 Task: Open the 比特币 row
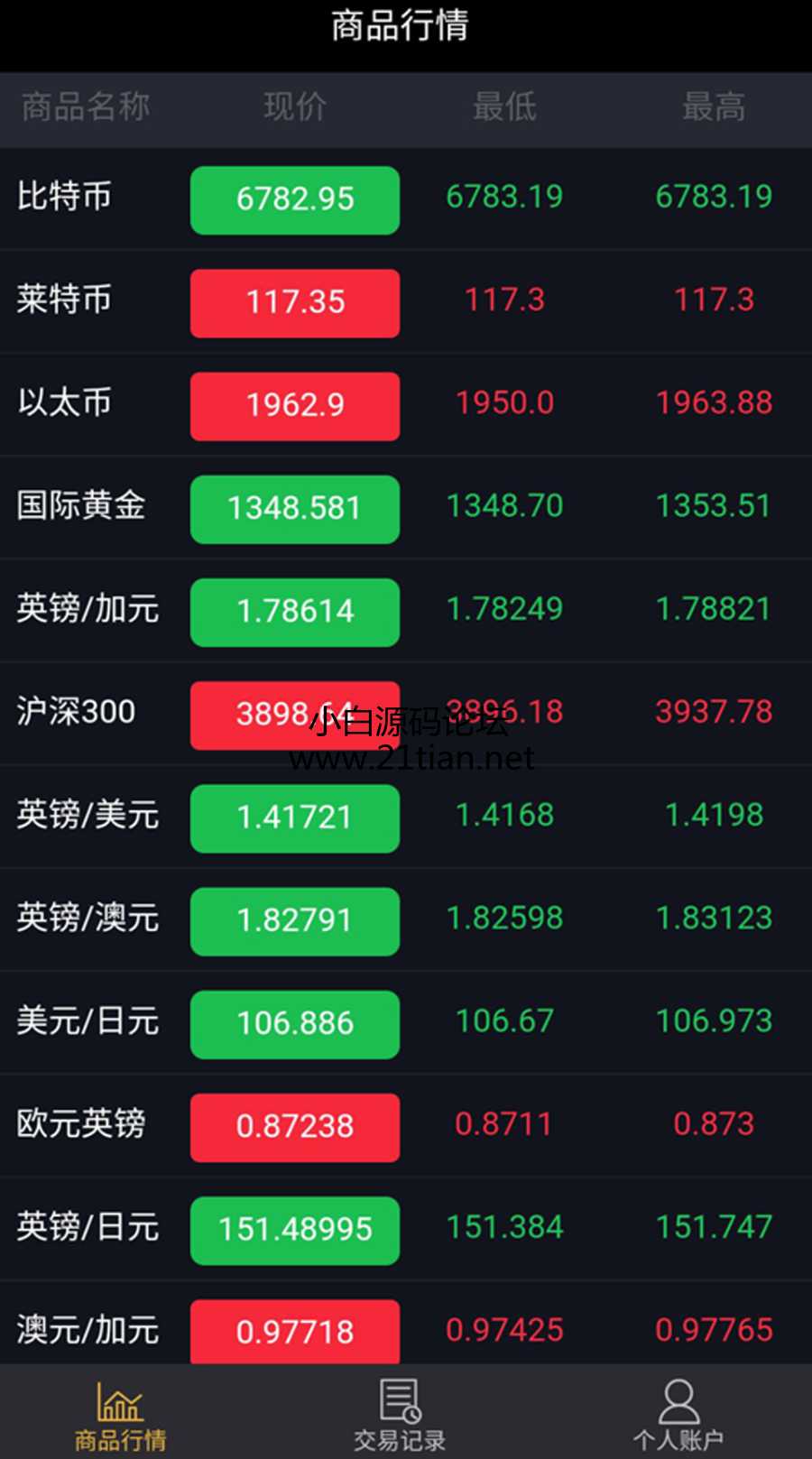pyautogui.click(x=406, y=199)
